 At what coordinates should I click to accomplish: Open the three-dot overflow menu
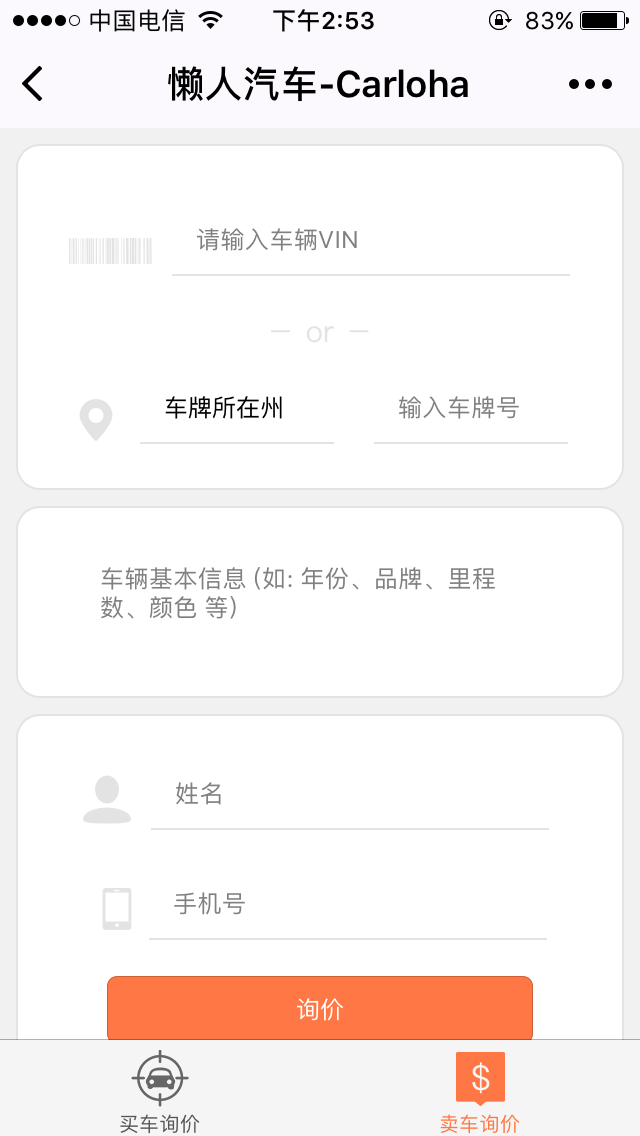click(x=591, y=84)
